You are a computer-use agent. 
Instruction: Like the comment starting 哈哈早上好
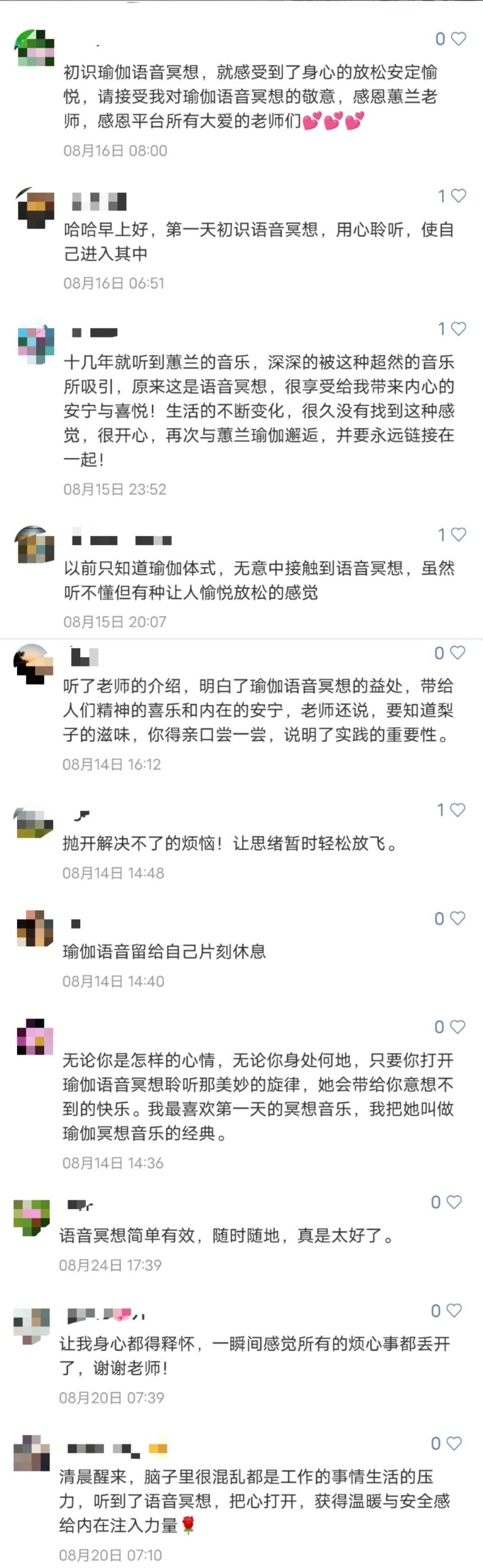click(458, 196)
